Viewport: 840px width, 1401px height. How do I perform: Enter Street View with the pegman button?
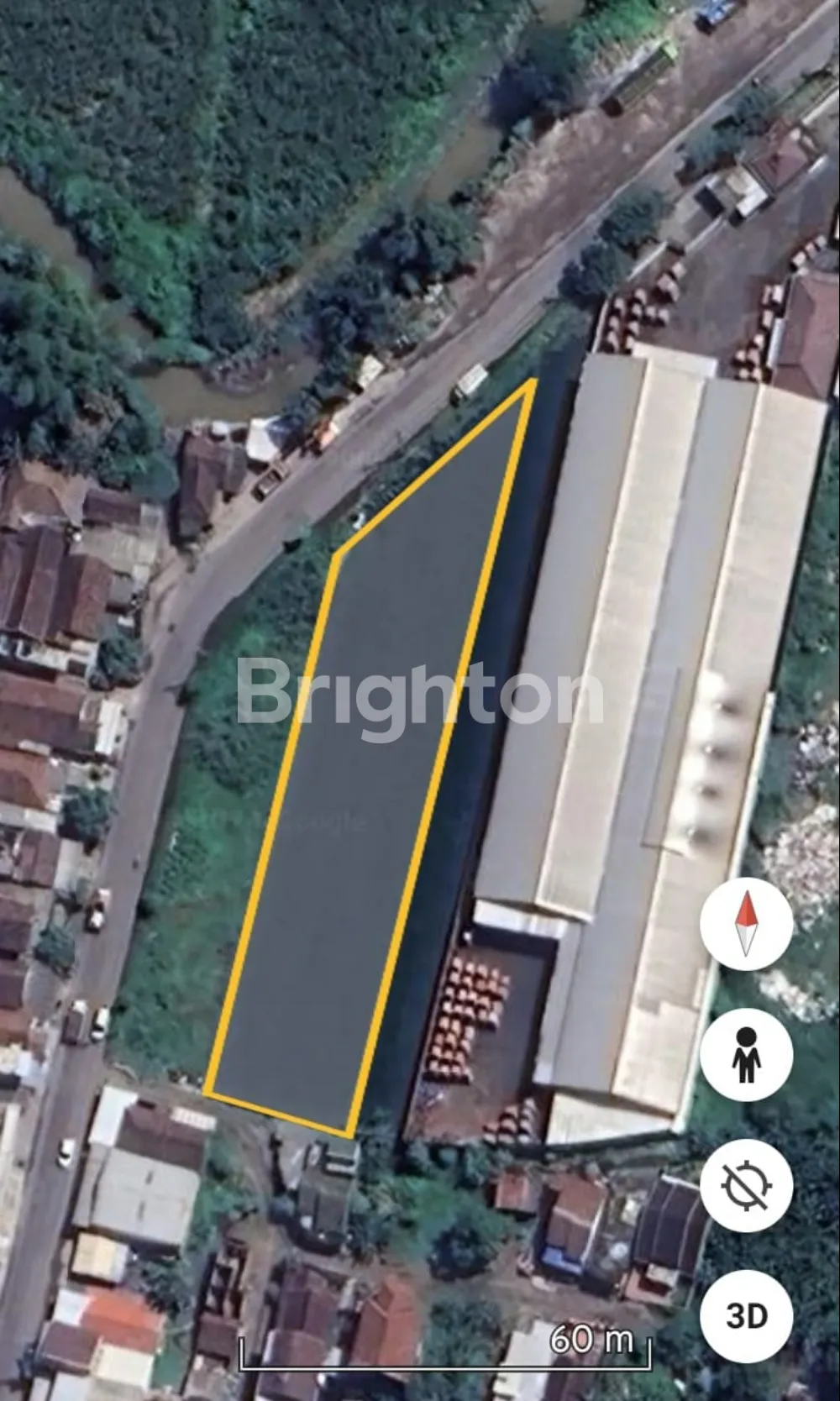(746, 1055)
